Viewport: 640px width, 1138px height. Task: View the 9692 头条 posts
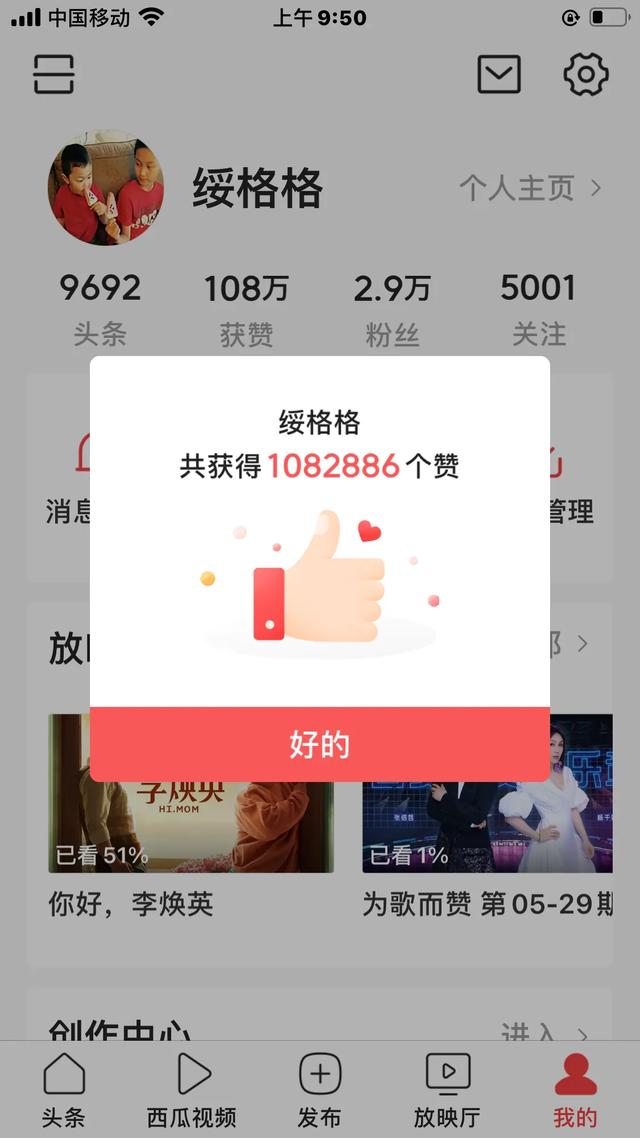coord(100,308)
